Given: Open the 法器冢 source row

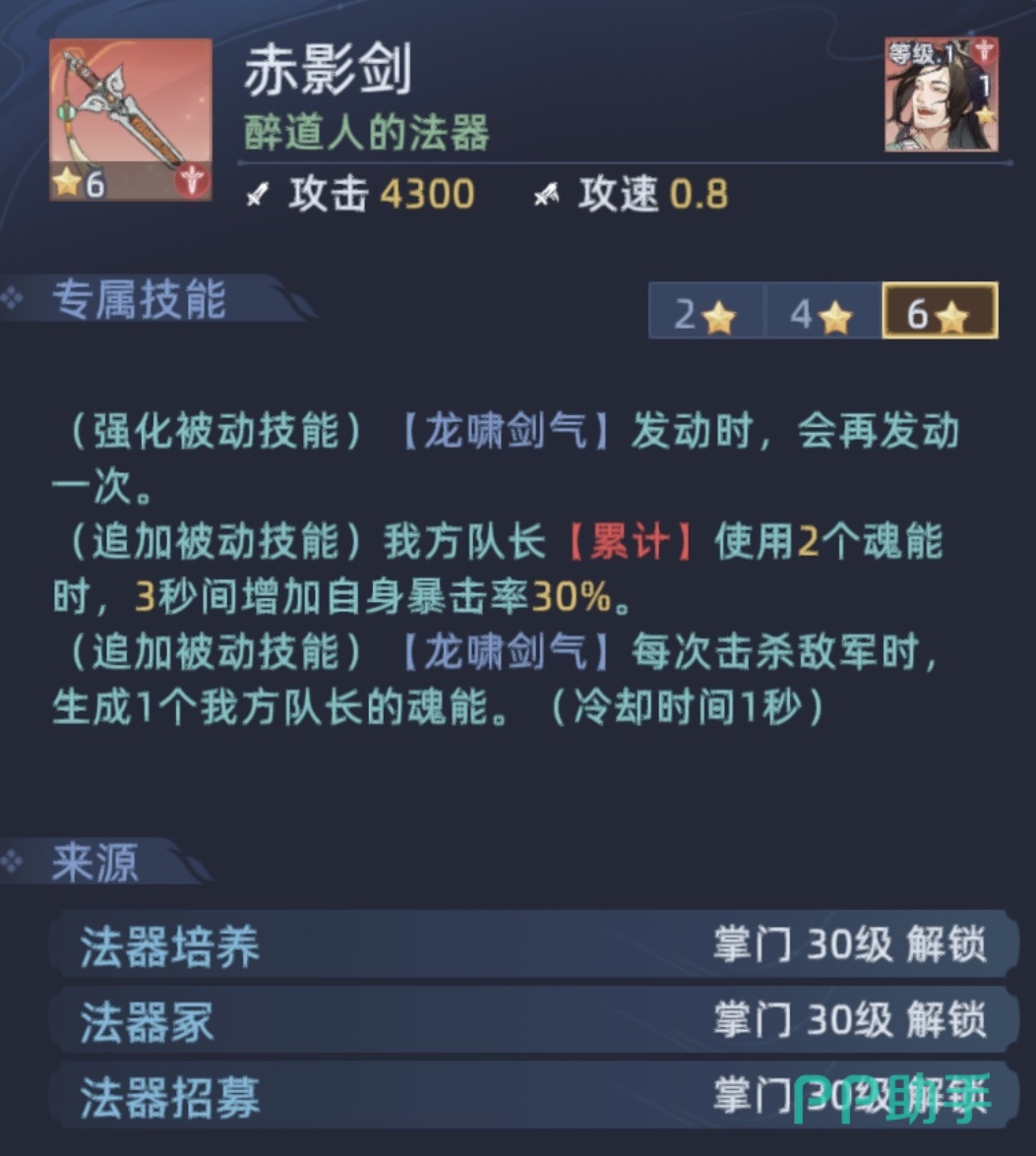Looking at the screenshot, I should point(534,1020).
